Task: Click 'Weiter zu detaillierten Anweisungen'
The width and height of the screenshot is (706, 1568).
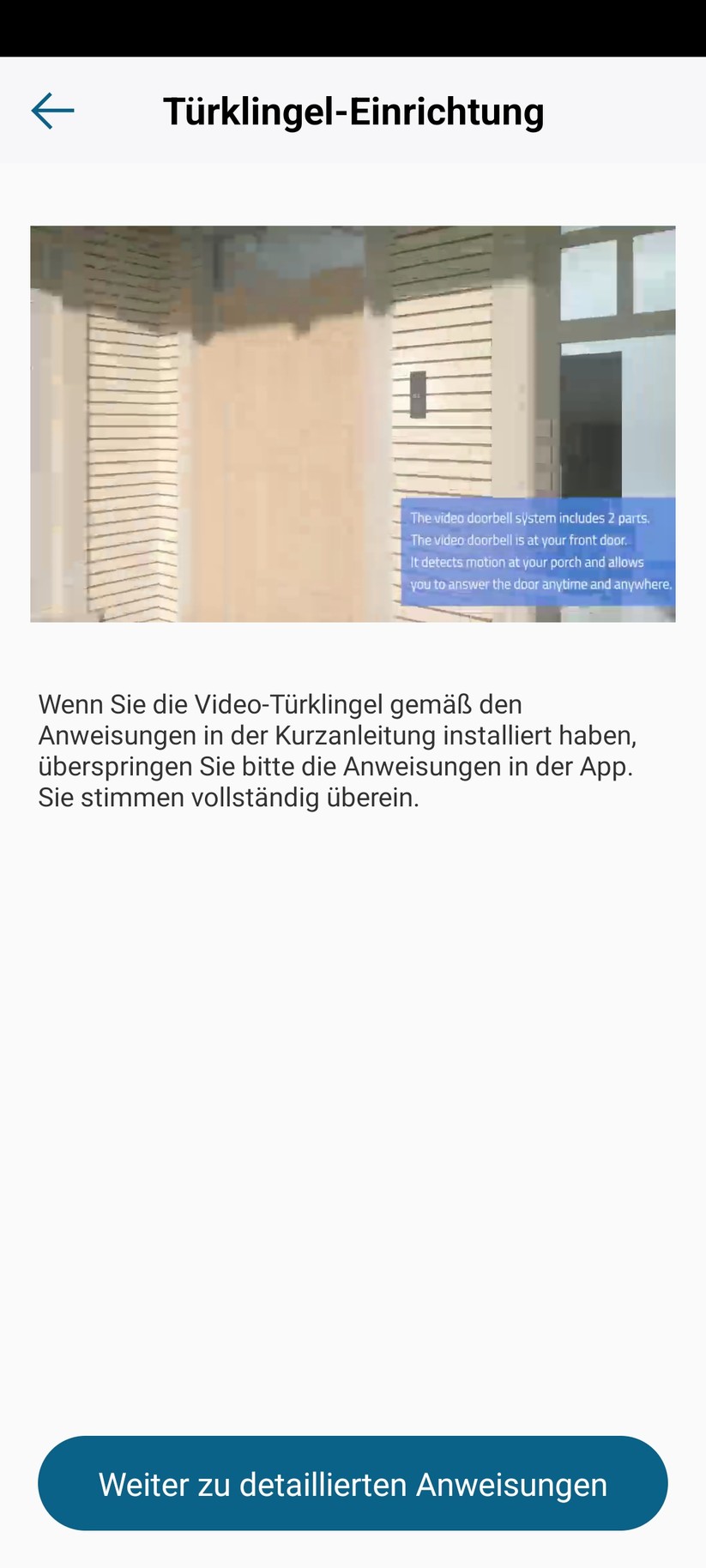Action: coord(353,1483)
